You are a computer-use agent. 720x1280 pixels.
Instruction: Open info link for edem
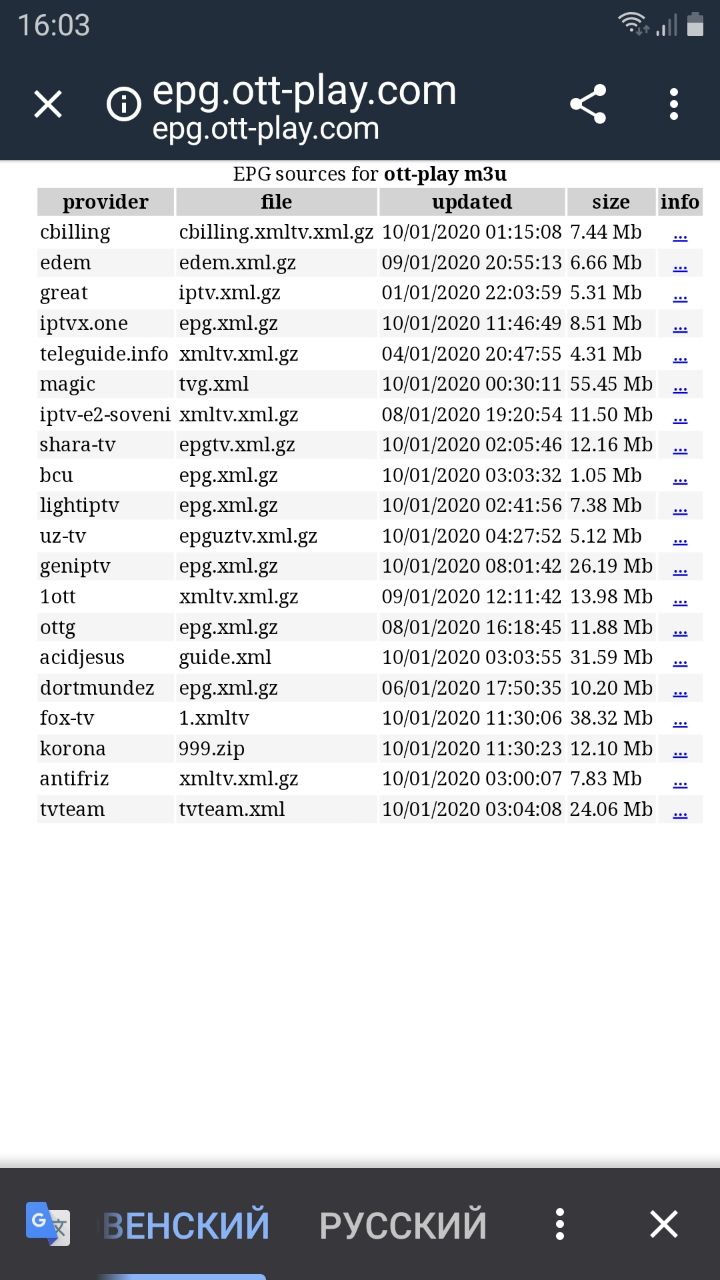[x=680, y=264]
